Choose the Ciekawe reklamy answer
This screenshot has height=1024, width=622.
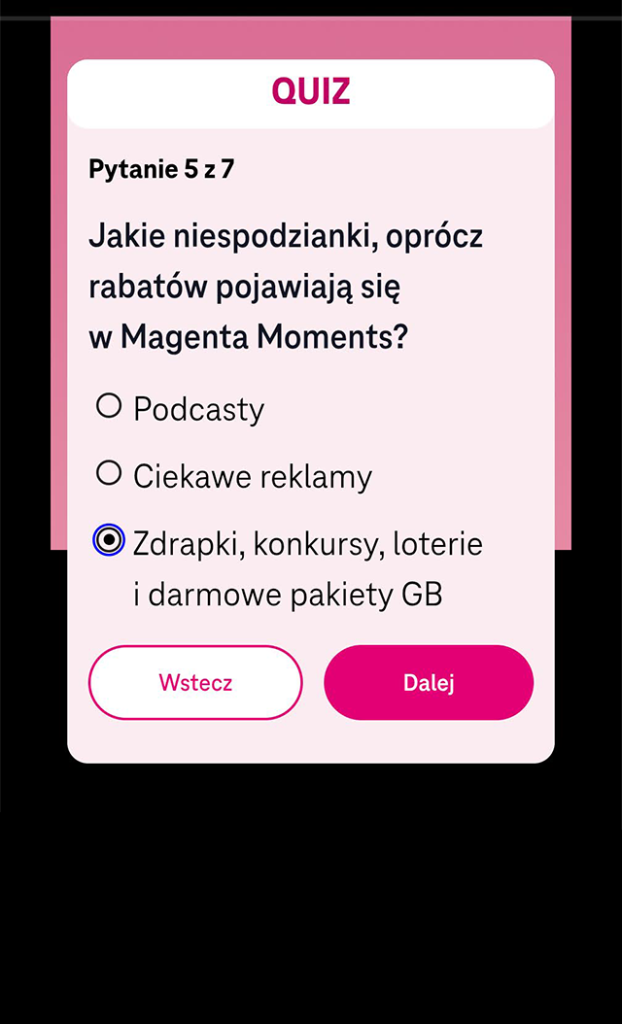(x=109, y=474)
